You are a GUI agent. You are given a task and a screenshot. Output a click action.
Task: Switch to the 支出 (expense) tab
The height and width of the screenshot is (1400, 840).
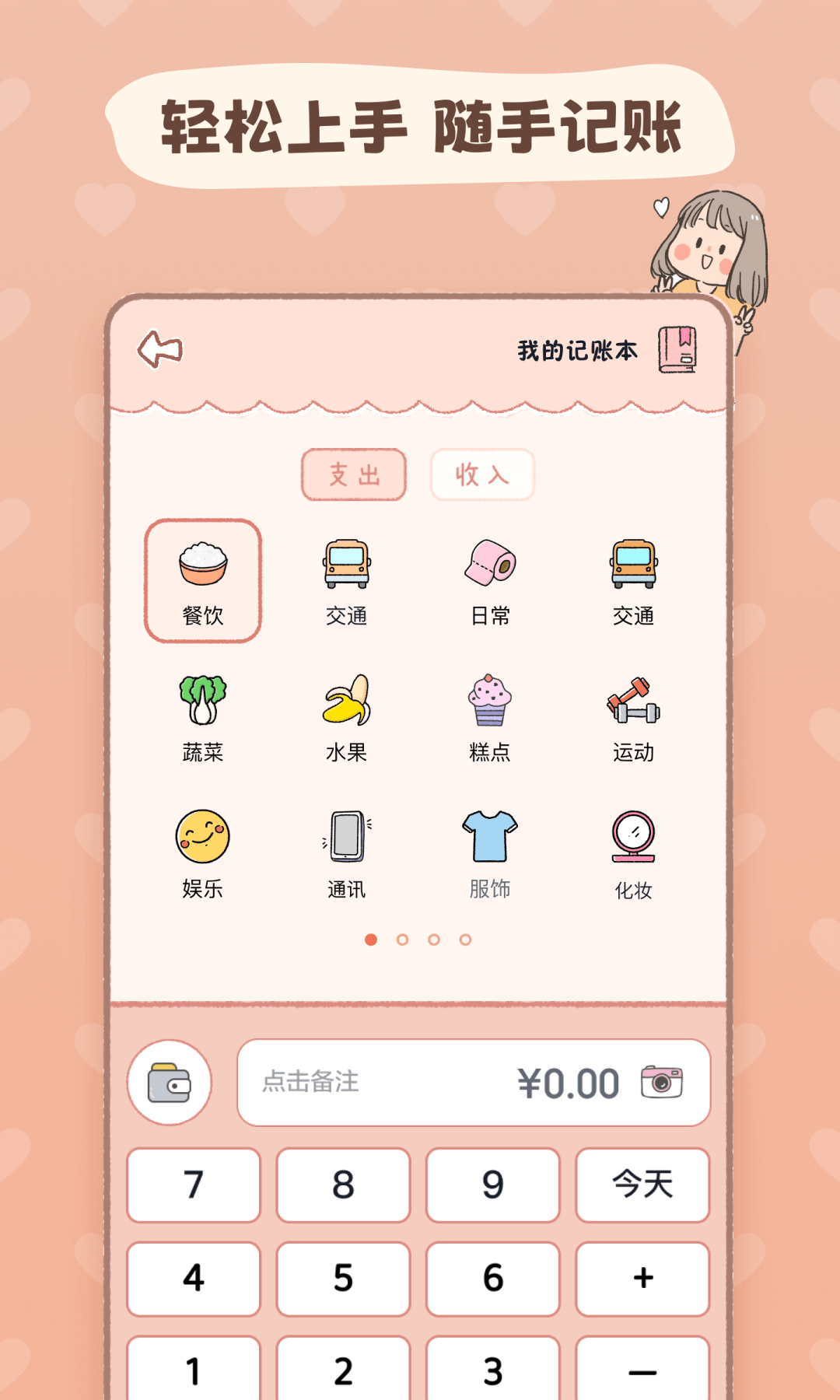click(354, 474)
